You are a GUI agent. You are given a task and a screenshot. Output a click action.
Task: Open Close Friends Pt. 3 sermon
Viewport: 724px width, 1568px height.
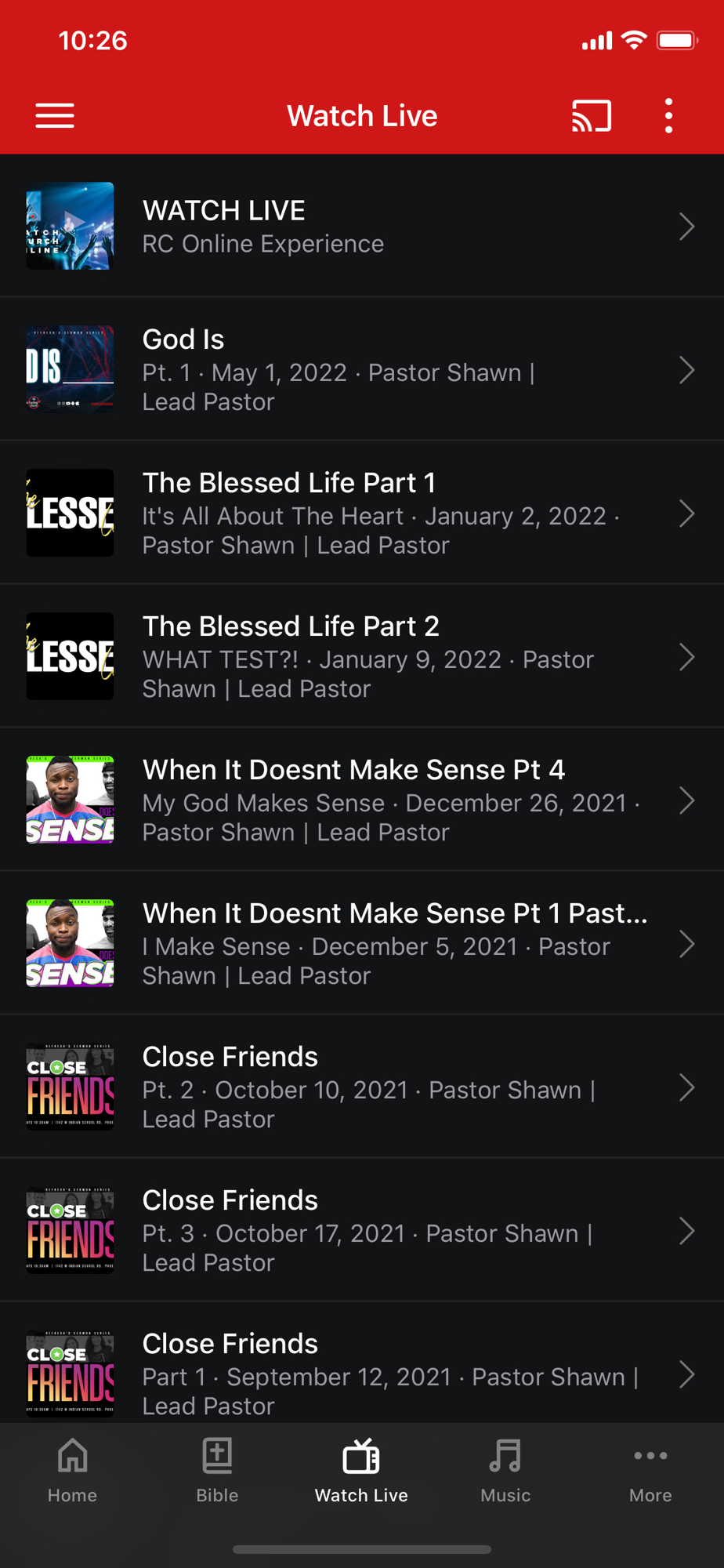pos(360,1231)
